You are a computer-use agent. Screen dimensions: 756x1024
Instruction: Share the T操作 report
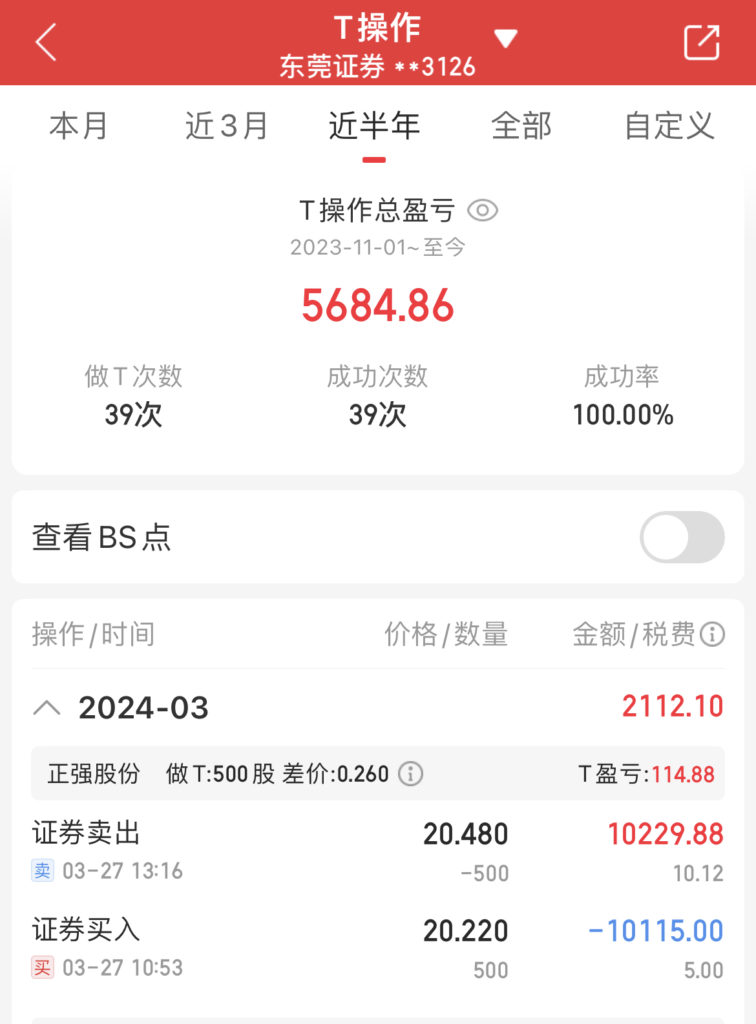701,42
